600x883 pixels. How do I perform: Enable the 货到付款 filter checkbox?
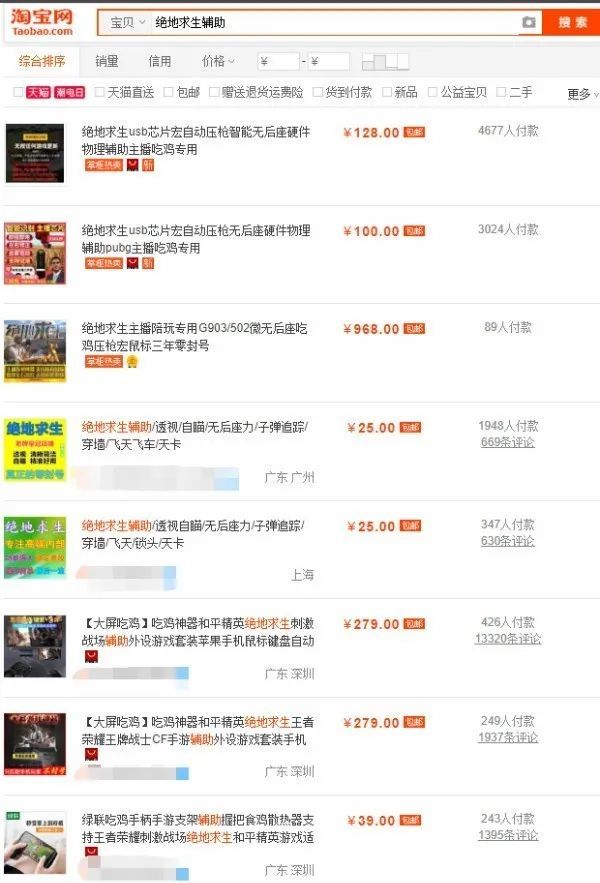[x=318, y=93]
